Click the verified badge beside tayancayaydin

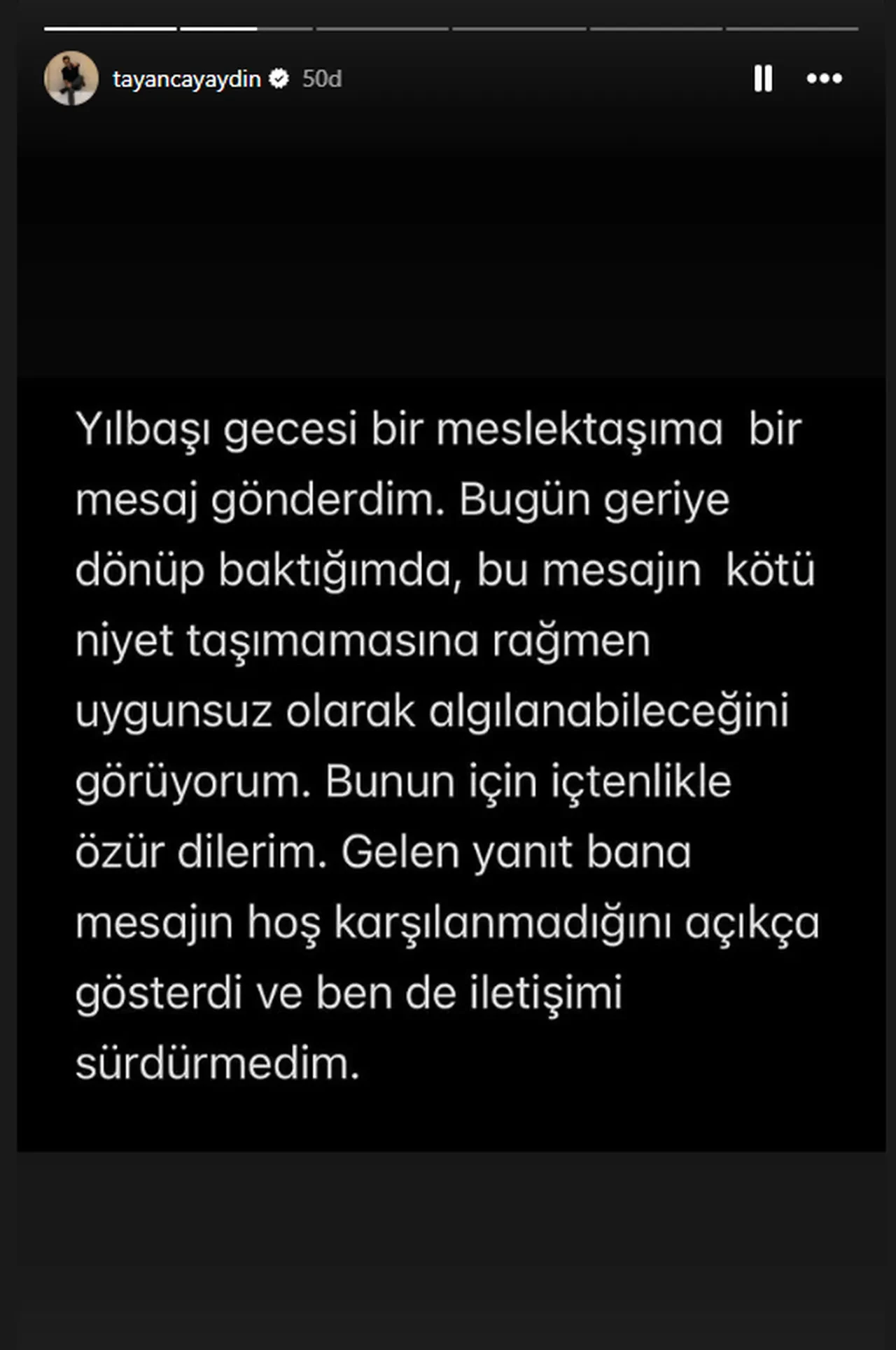coord(279,79)
